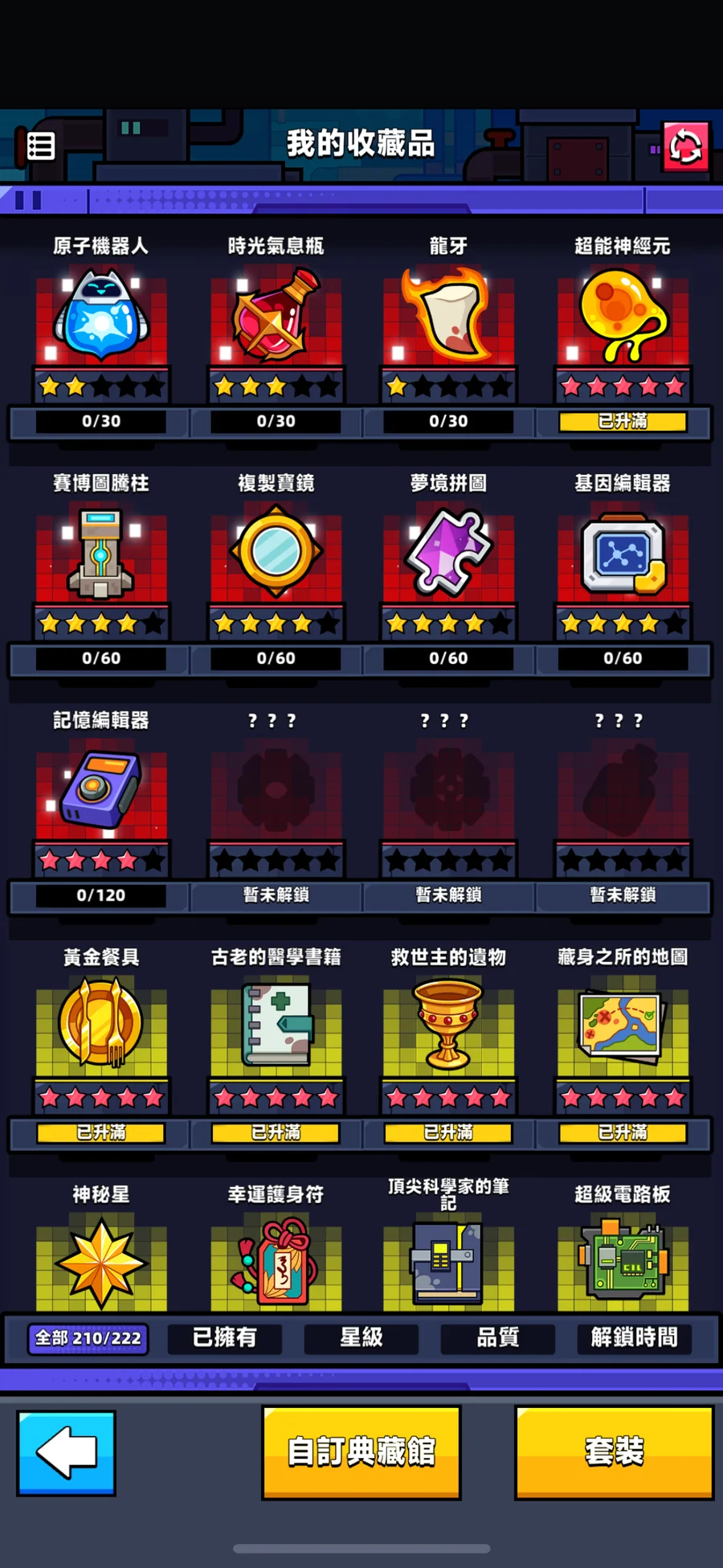Filter by 已擁有
Image resolution: width=723 pixels, height=1568 pixels.
click(225, 1338)
